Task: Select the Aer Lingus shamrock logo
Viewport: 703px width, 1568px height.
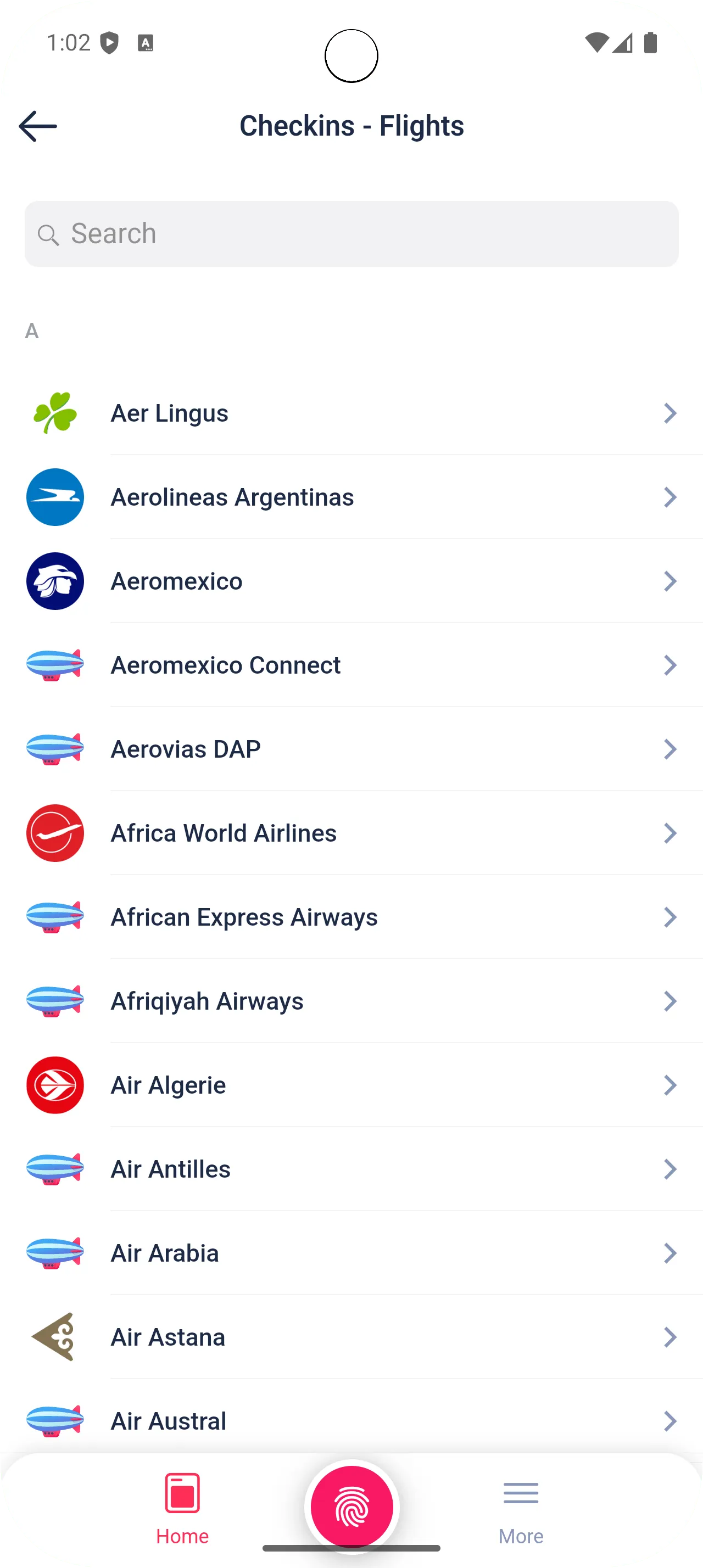Action: pos(55,413)
